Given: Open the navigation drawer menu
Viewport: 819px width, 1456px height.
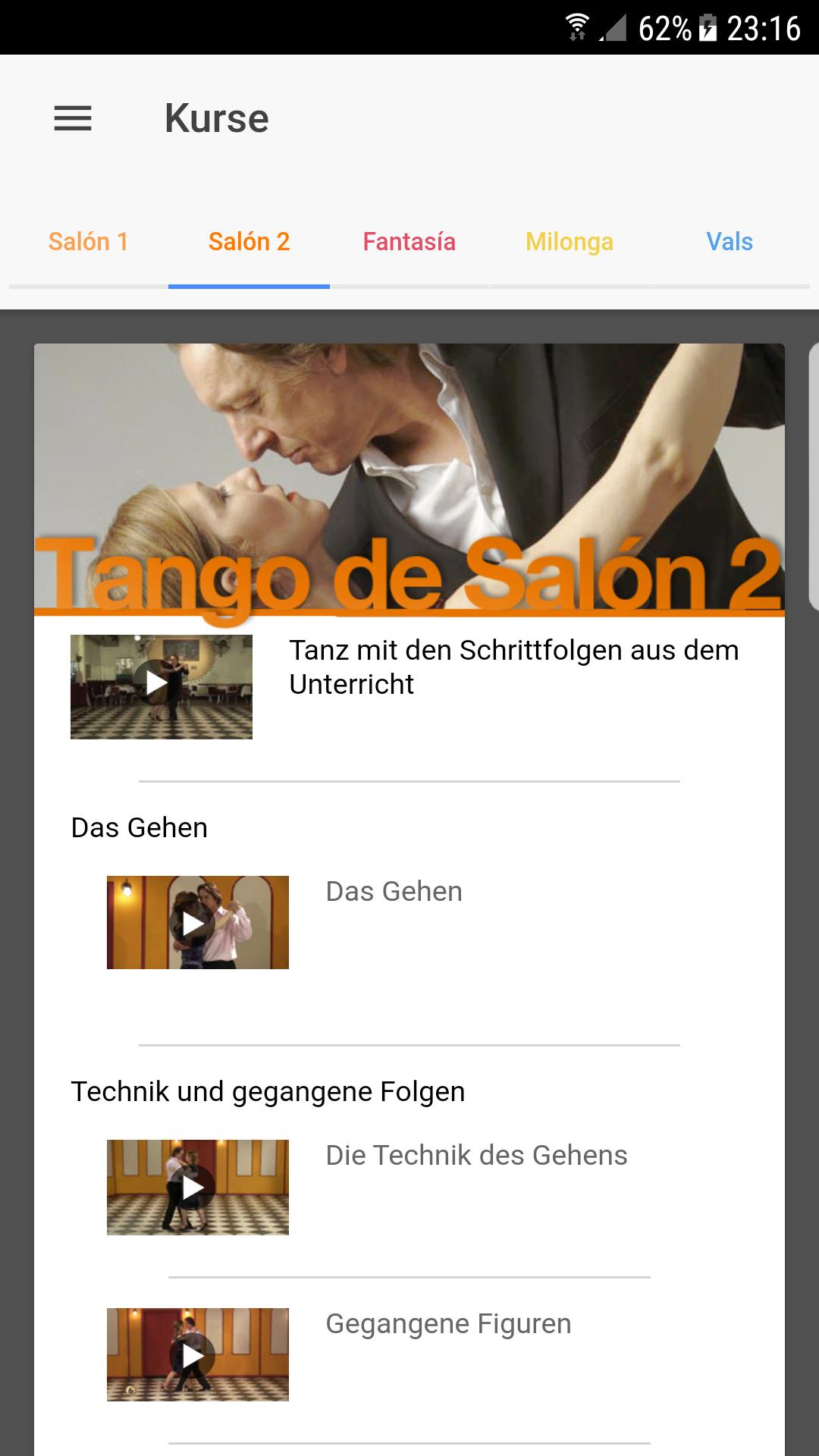Looking at the screenshot, I should point(73,119).
